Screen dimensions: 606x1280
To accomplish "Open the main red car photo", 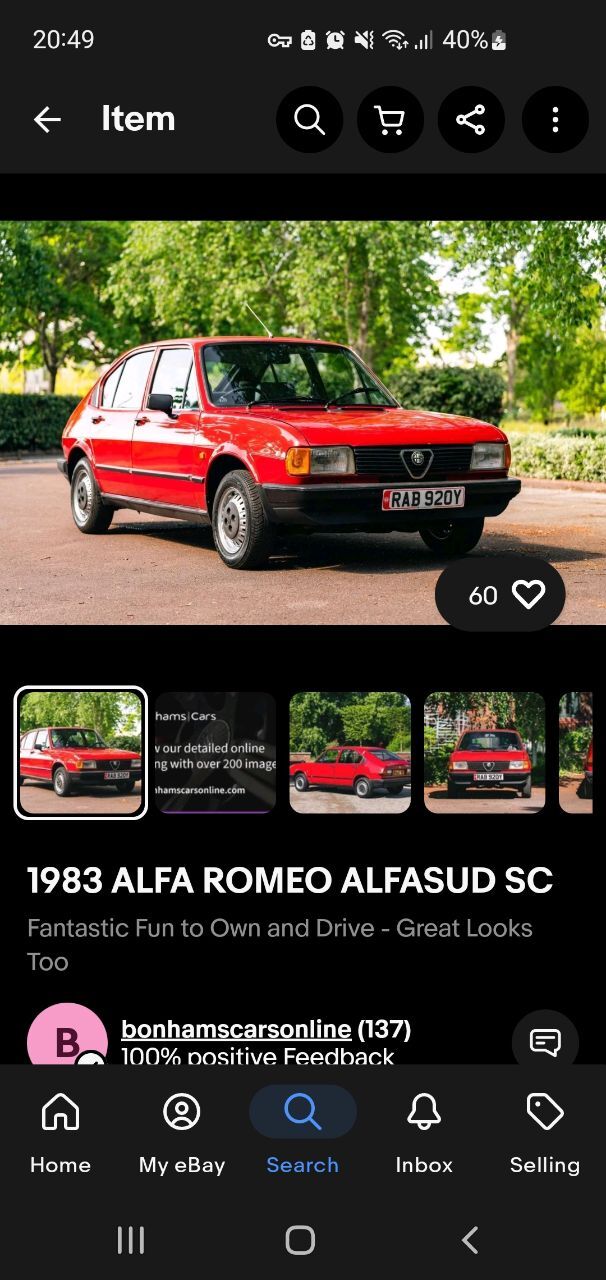I will point(303,423).
